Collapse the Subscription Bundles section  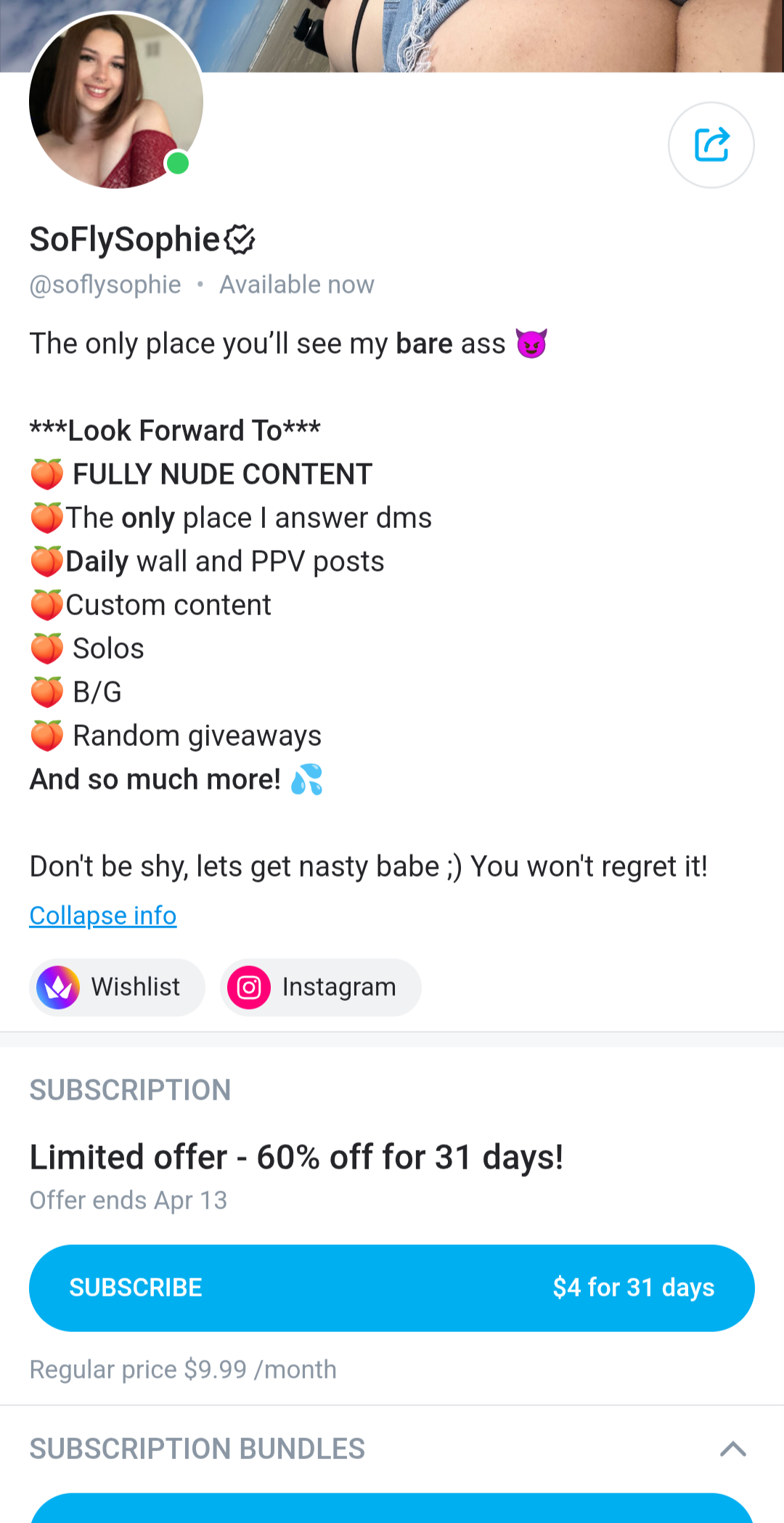point(732,1449)
